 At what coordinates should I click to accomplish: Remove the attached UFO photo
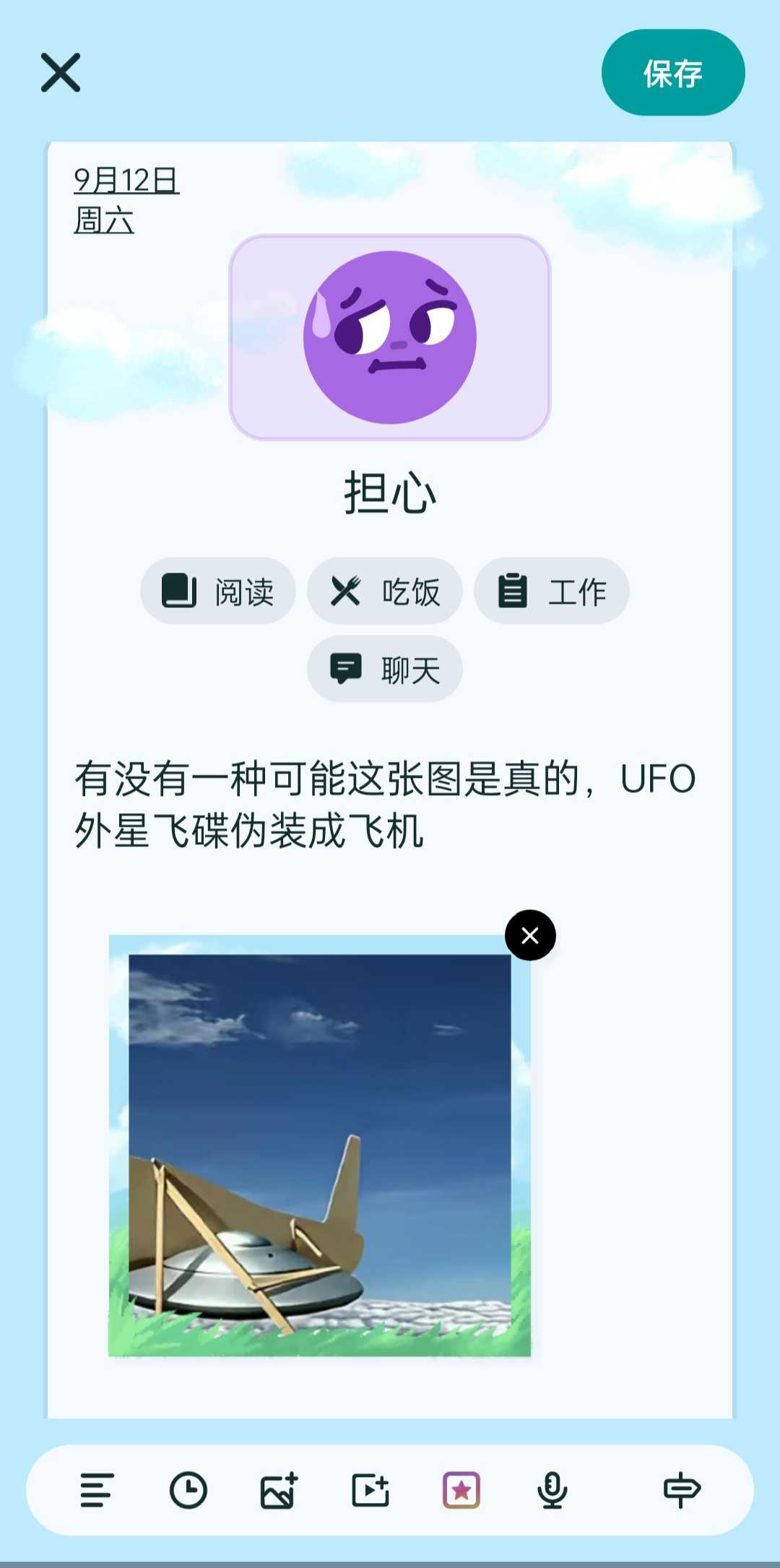coord(530,935)
